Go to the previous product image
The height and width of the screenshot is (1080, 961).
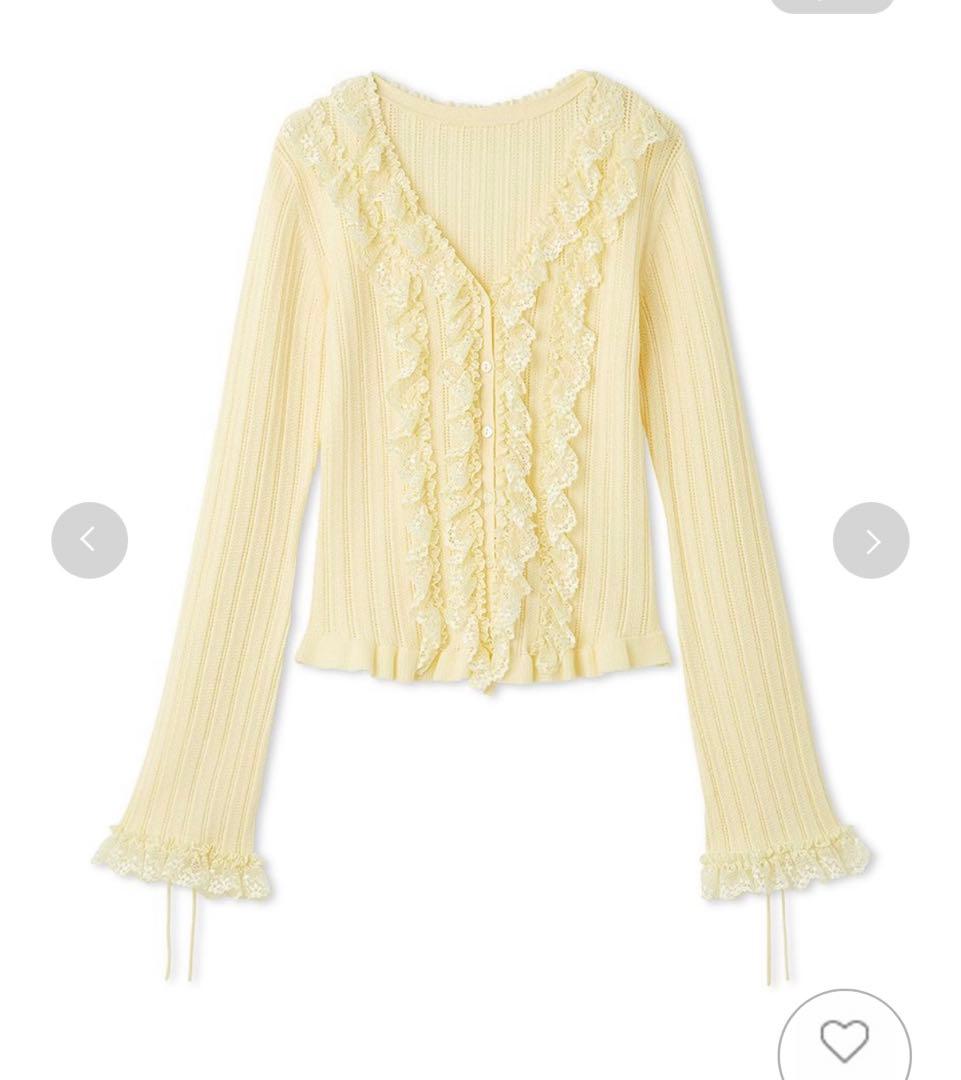89,540
